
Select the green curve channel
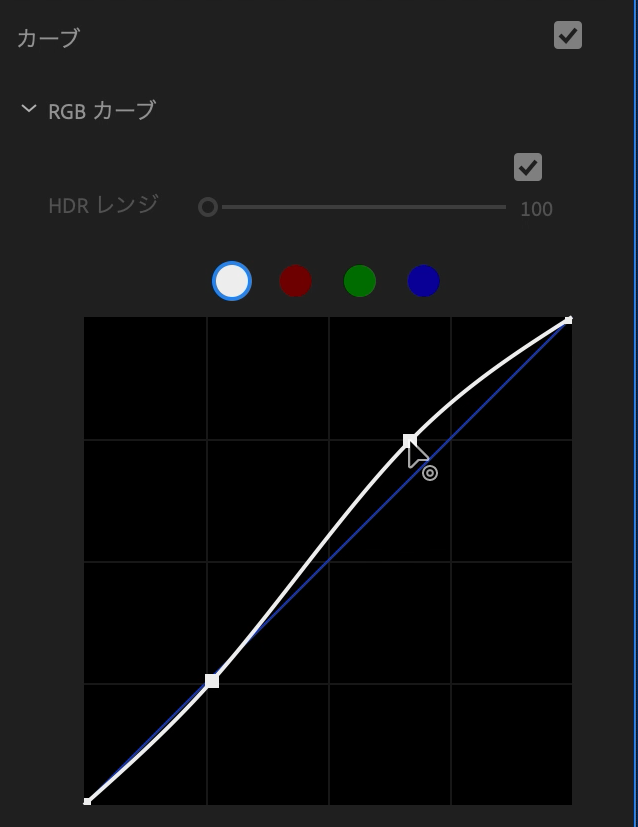pos(360,281)
